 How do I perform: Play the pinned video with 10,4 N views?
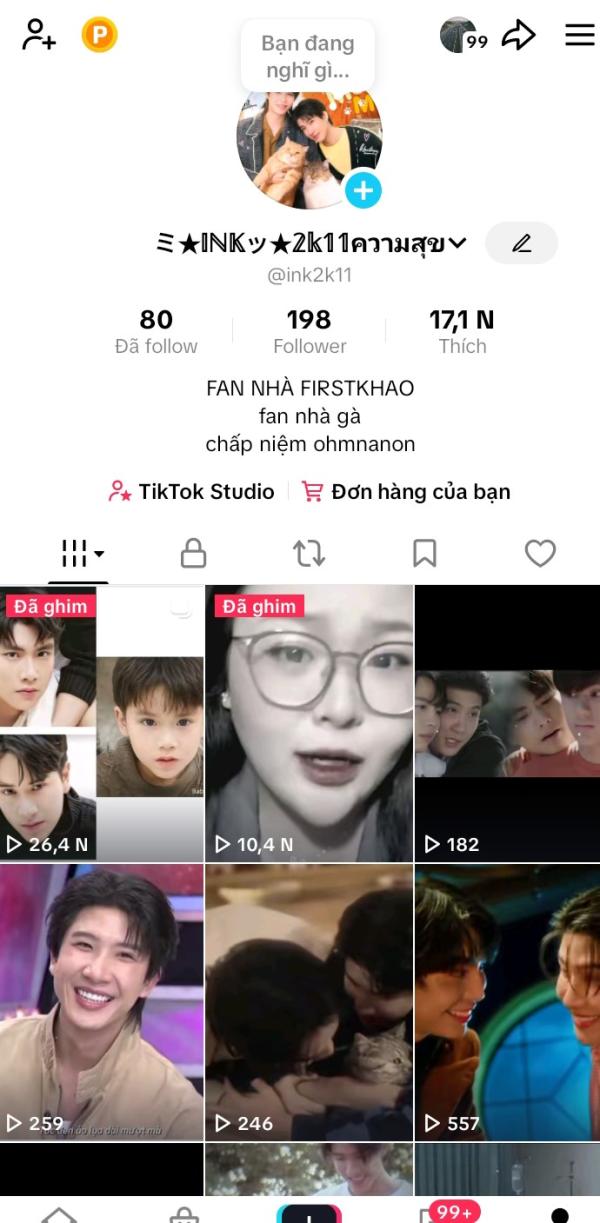tap(309, 724)
